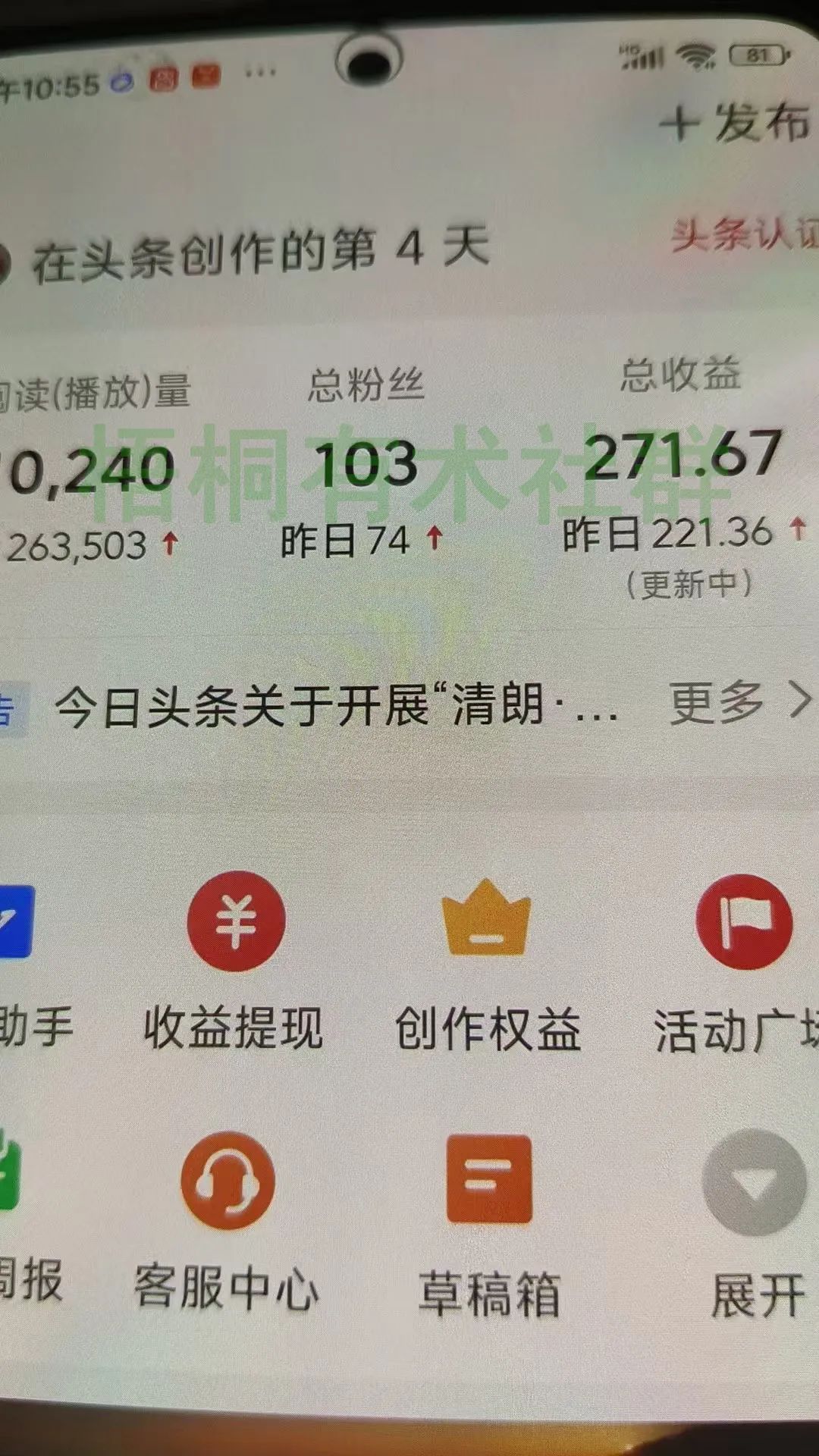Open 更多 announcements

[x=739, y=702]
